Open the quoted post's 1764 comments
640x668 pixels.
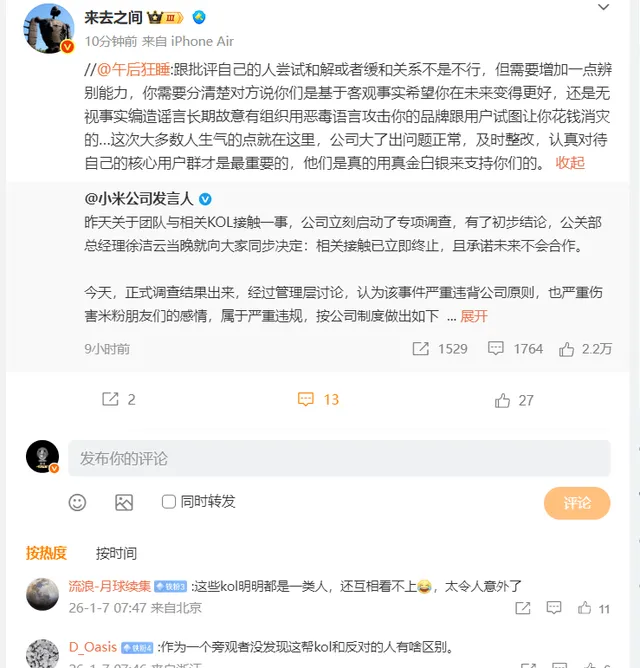click(x=515, y=349)
